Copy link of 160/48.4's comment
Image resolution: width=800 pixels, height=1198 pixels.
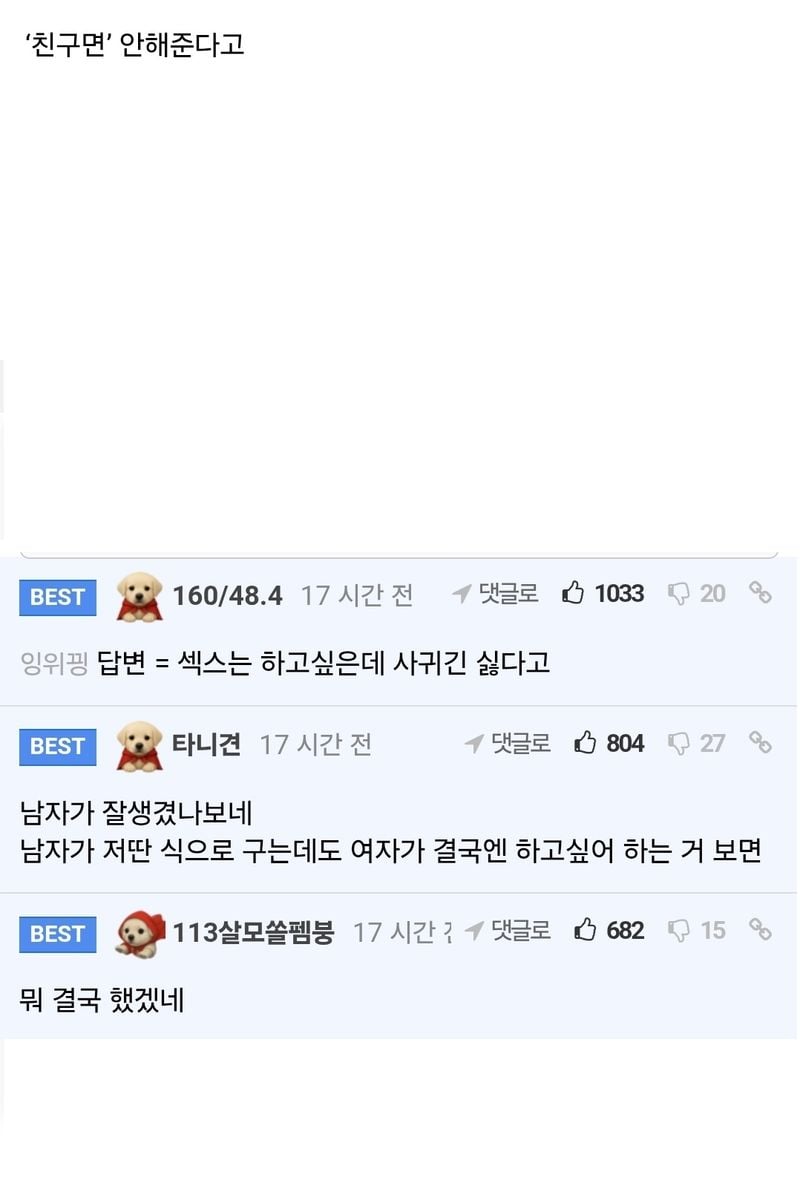click(x=760, y=593)
